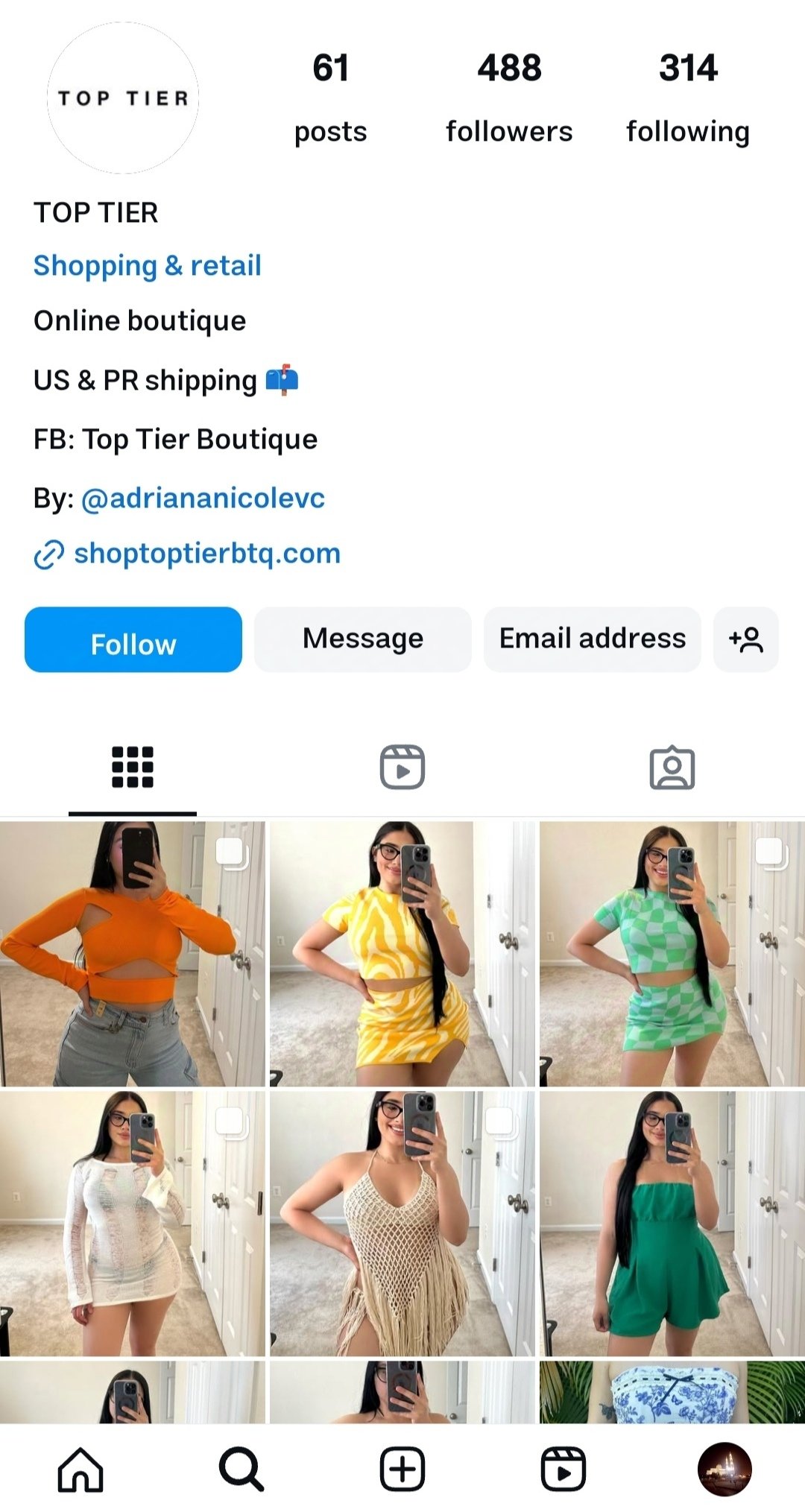
Task: Tap the suggested people add-user icon
Action: tap(746, 639)
